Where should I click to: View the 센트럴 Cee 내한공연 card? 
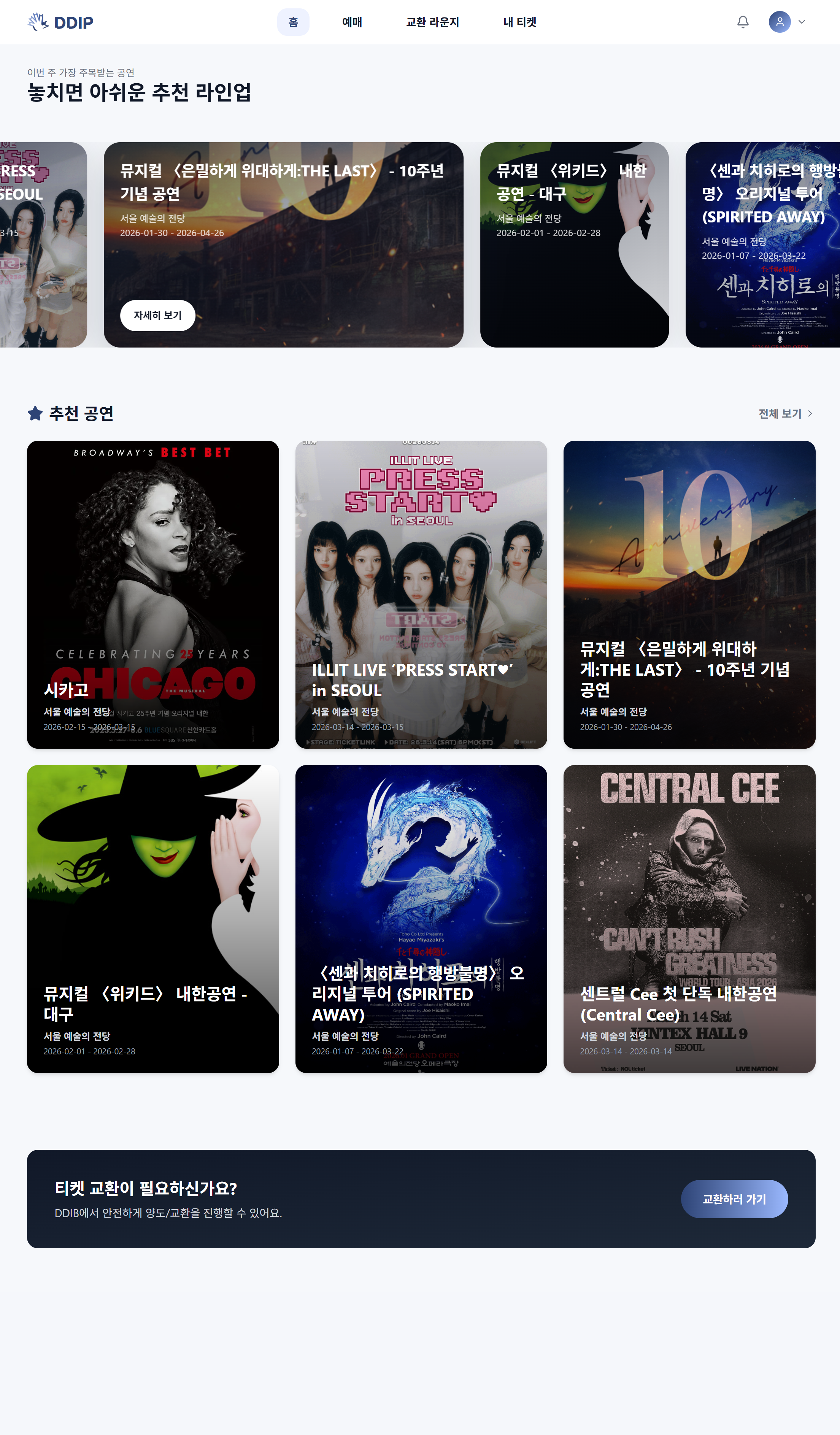(689, 919)
